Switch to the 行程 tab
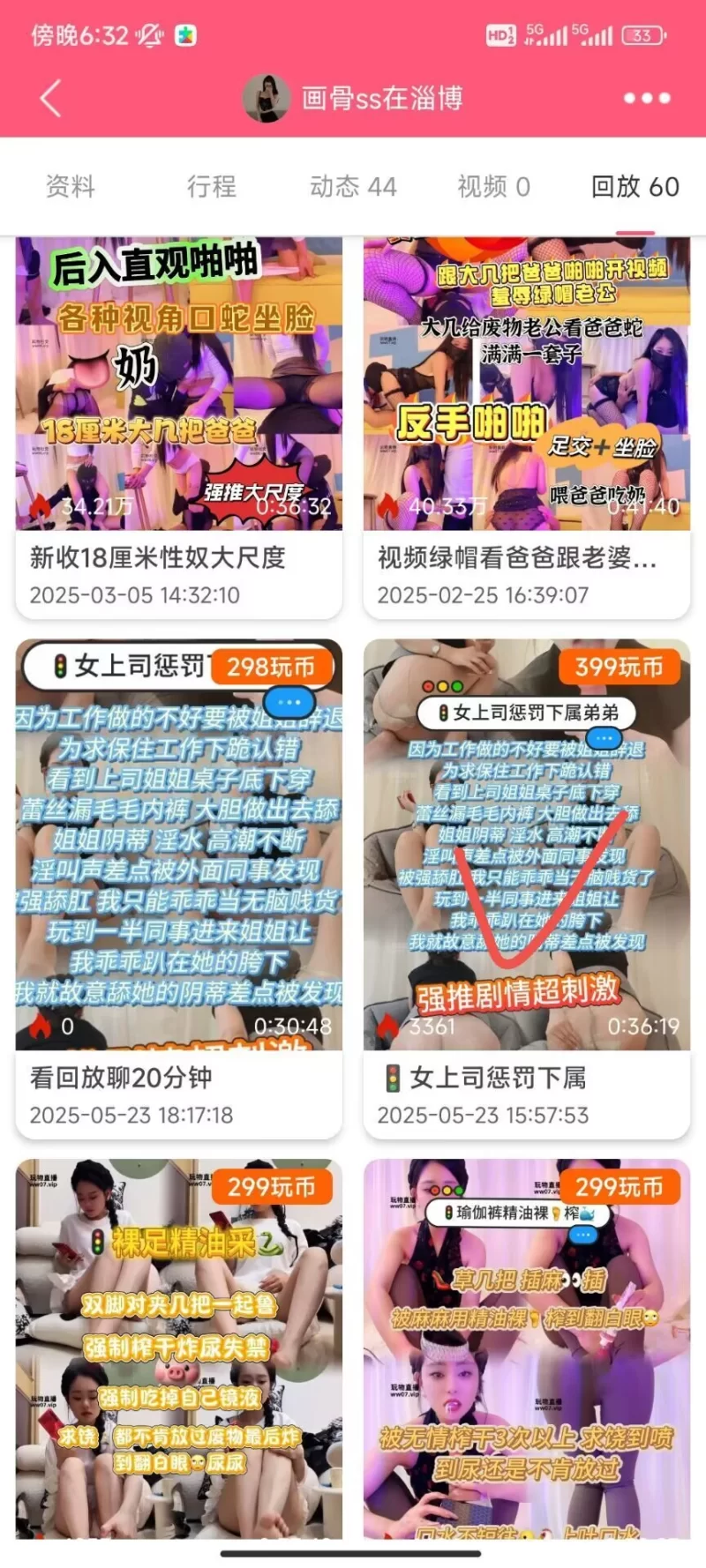The width and height of the screenshot is (706, 1568). click(x=212, y=187)
